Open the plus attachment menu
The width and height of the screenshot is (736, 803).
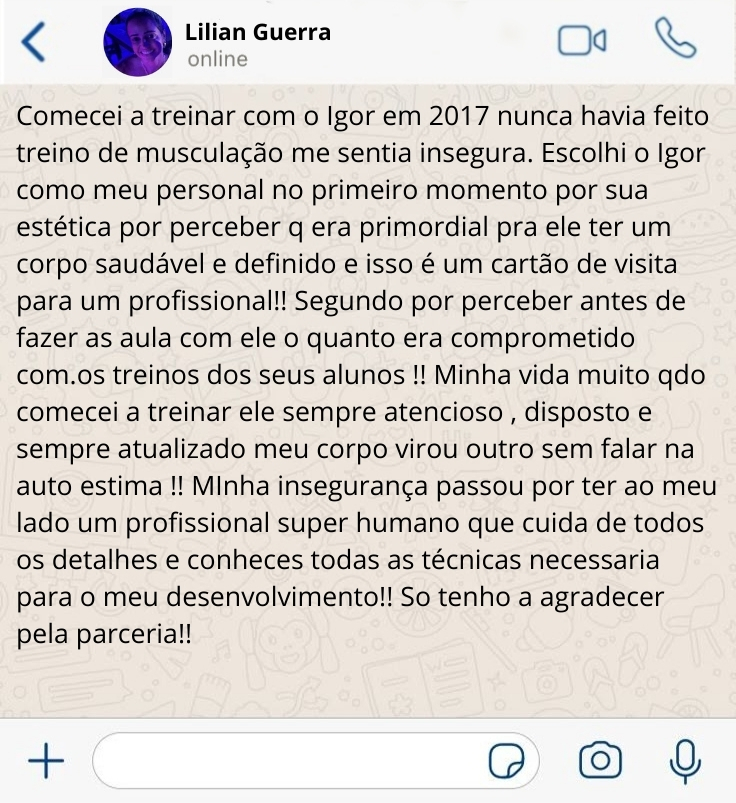pyautogui.click(x=45, y=762)
